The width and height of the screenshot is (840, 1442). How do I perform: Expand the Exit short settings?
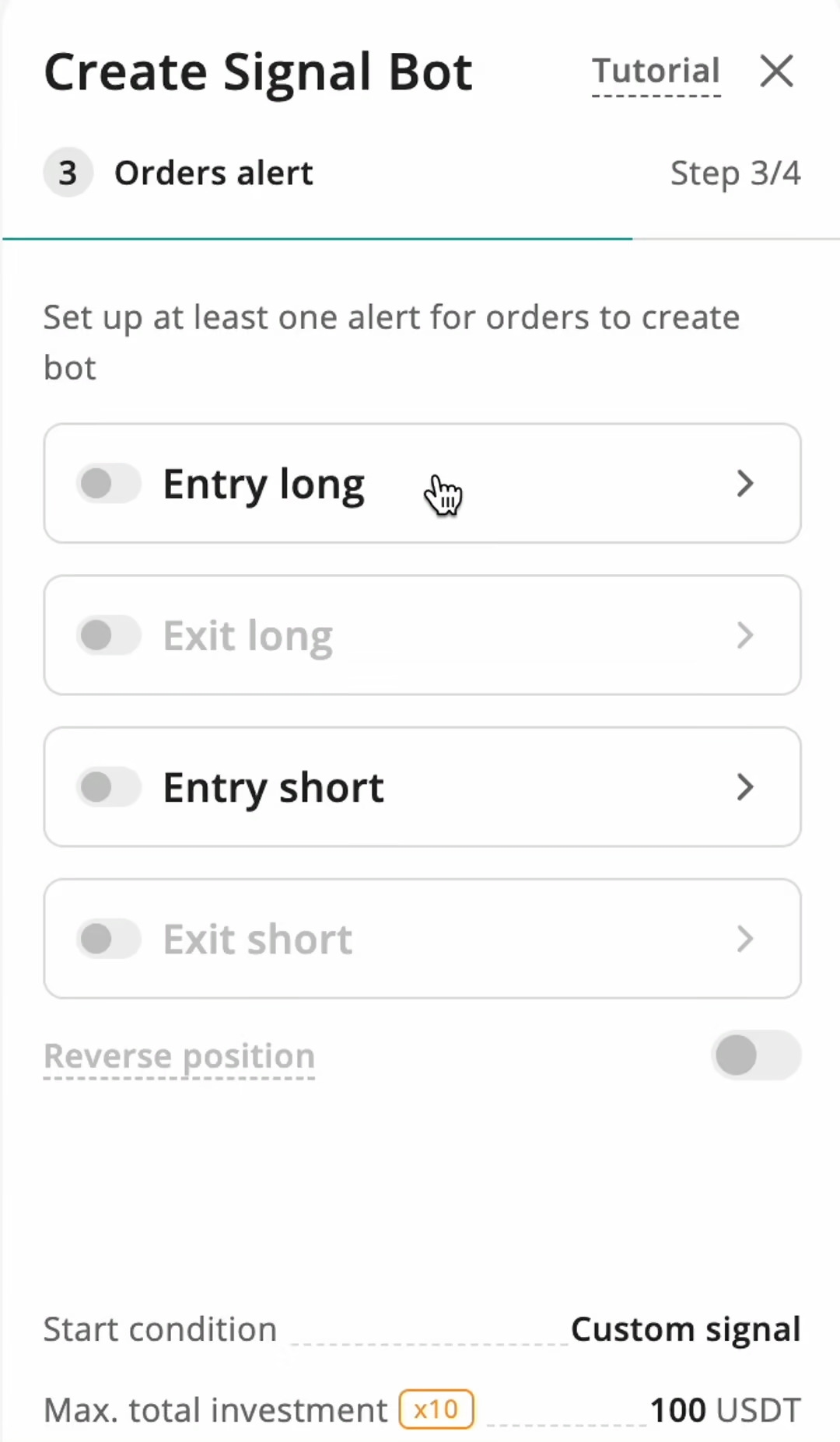(x=744, y=939)
